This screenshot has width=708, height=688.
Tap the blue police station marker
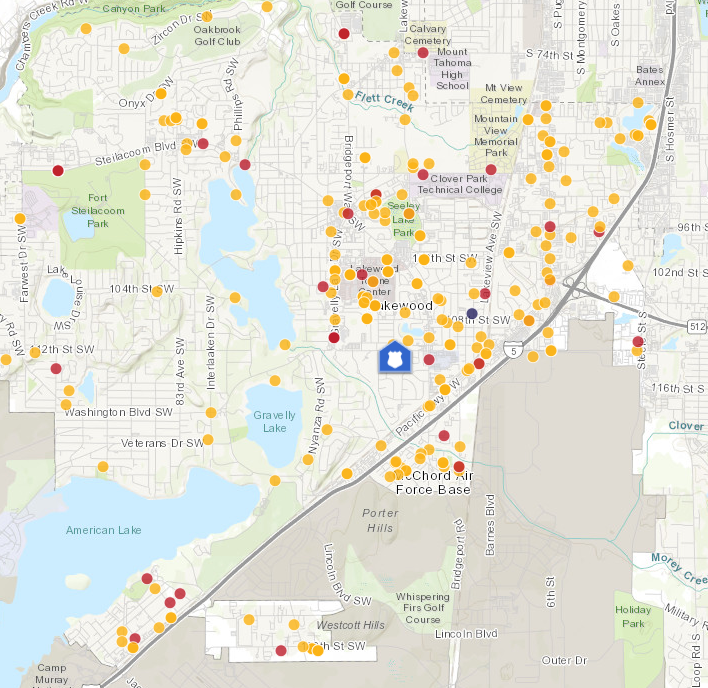pyautogui.click(x=391, y=358)
